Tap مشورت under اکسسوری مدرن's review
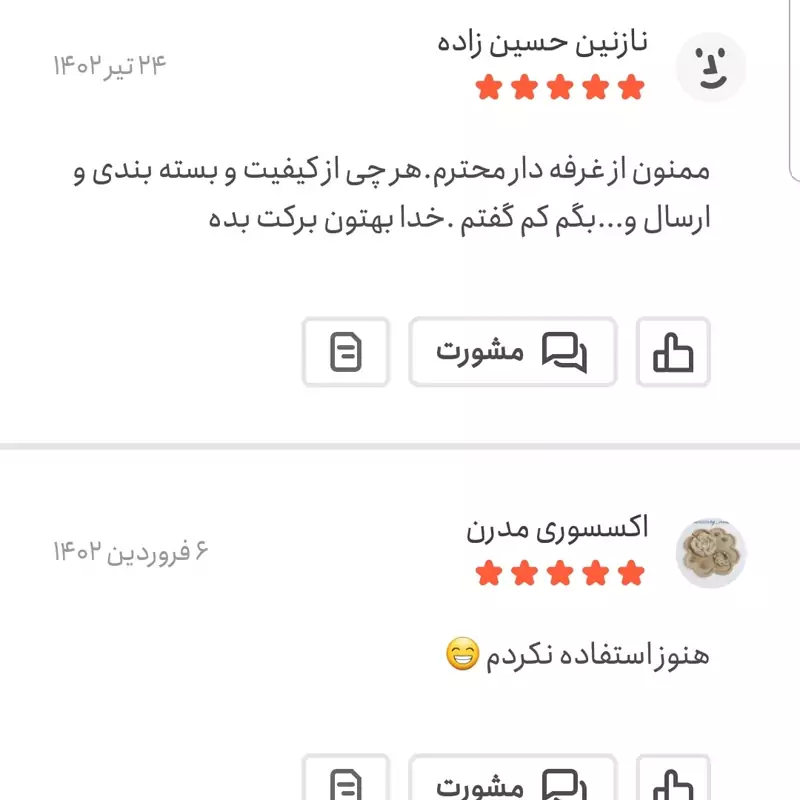800x800 pixels. tap(512, 782)
